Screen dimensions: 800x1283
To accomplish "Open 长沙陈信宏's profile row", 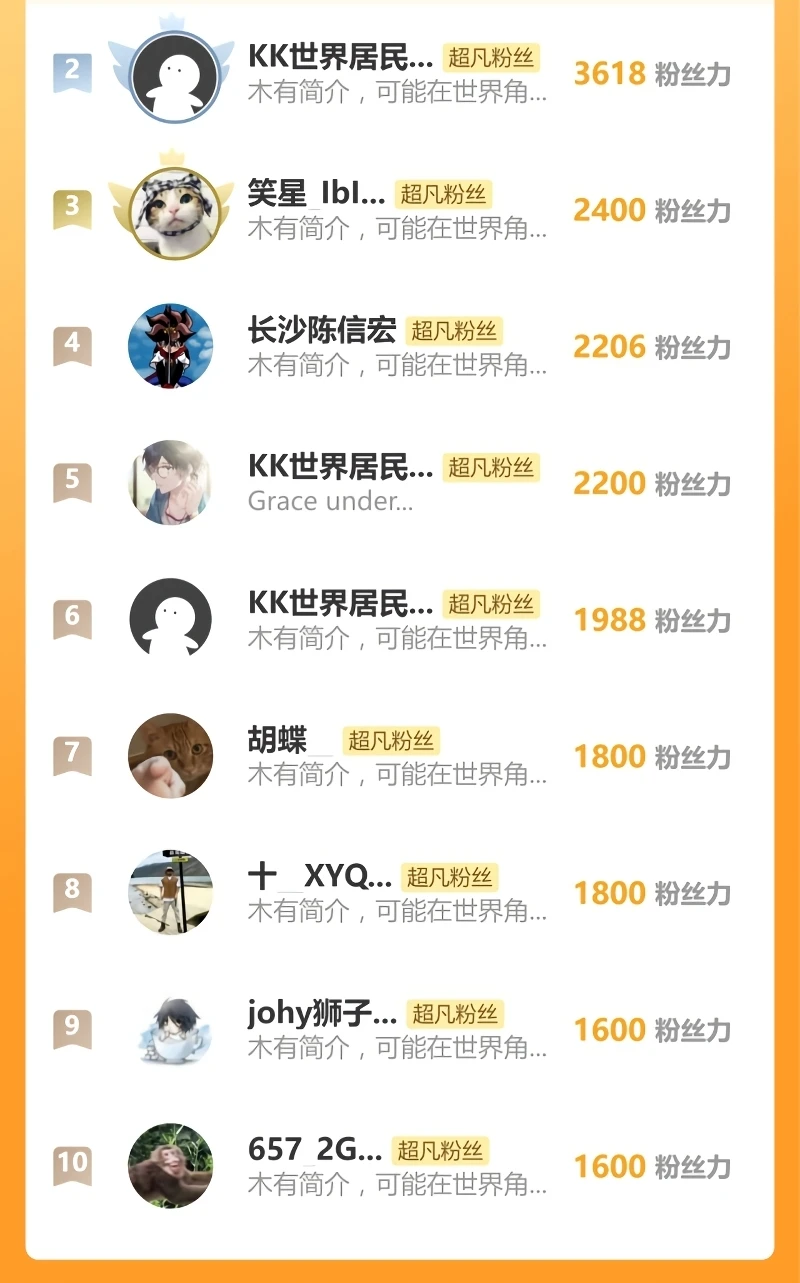I will tap(400, 346).
